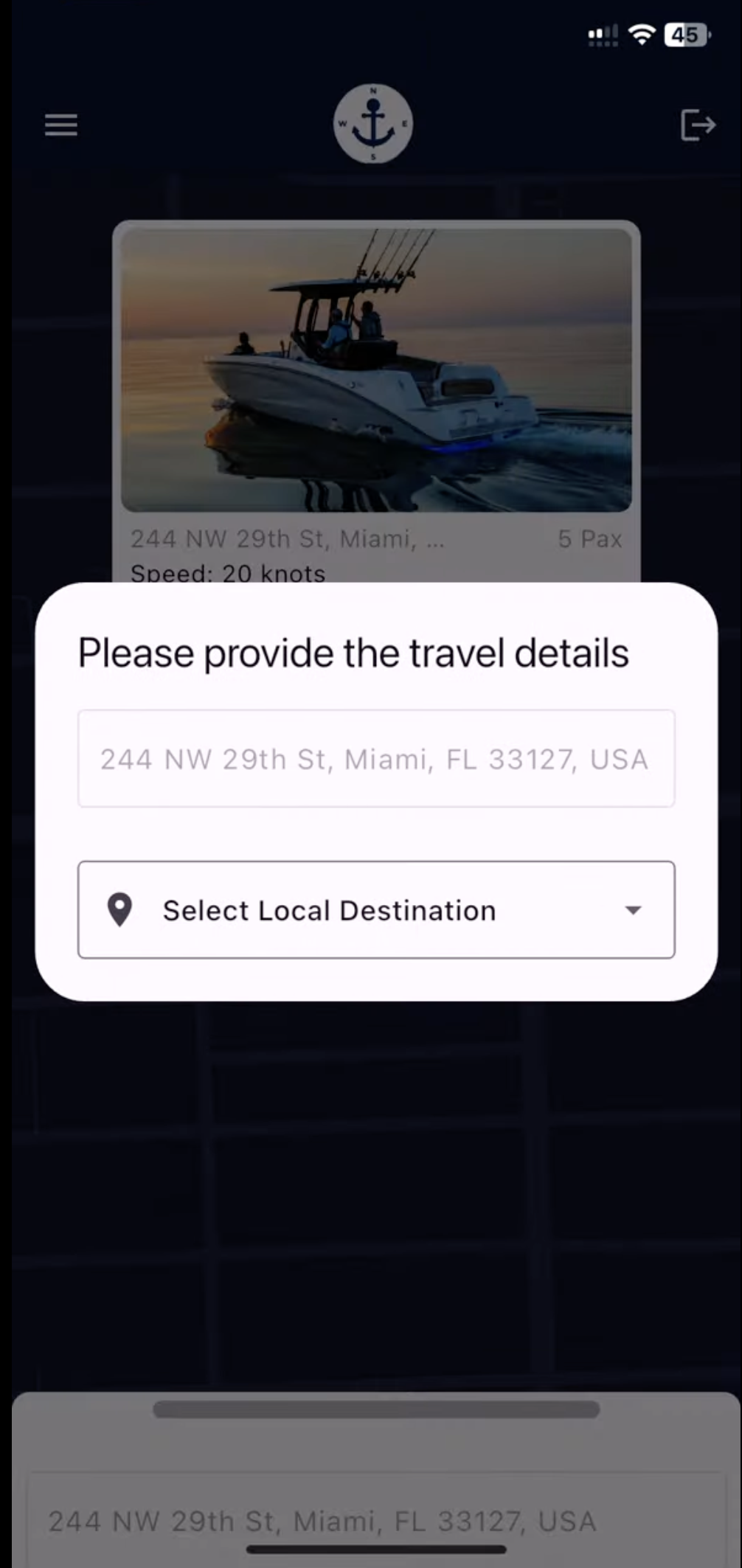Tap the 5 Pax passenger label

pos(589,538)
